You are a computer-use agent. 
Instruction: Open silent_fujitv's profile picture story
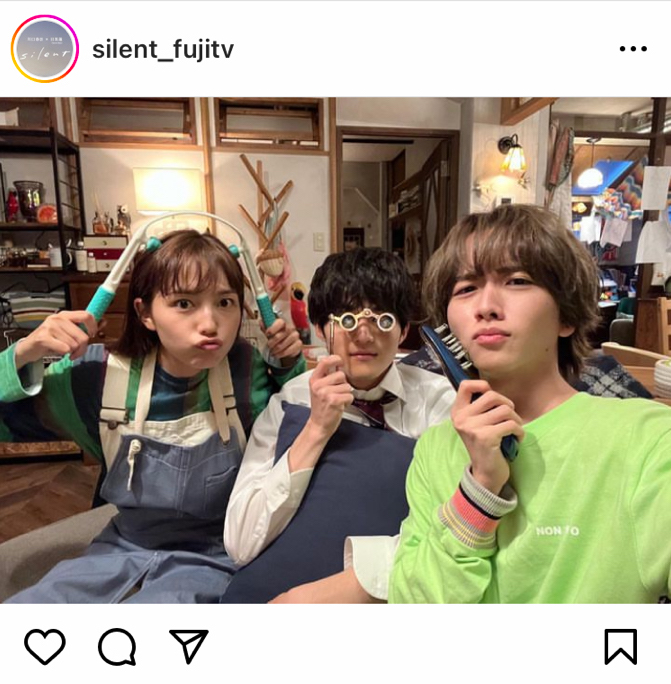click(45, 49)
